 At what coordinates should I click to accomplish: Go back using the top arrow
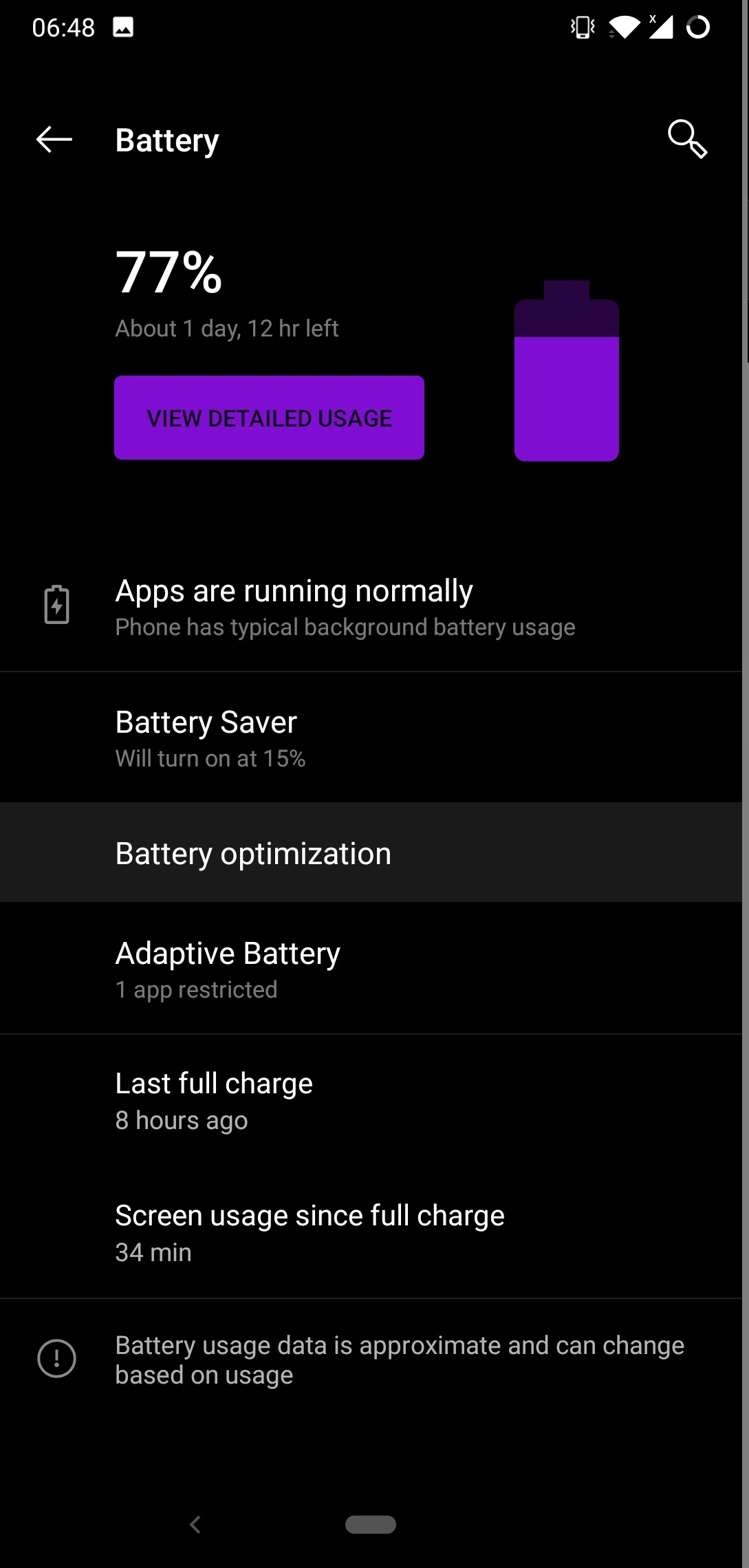click(x=54, y=140)
